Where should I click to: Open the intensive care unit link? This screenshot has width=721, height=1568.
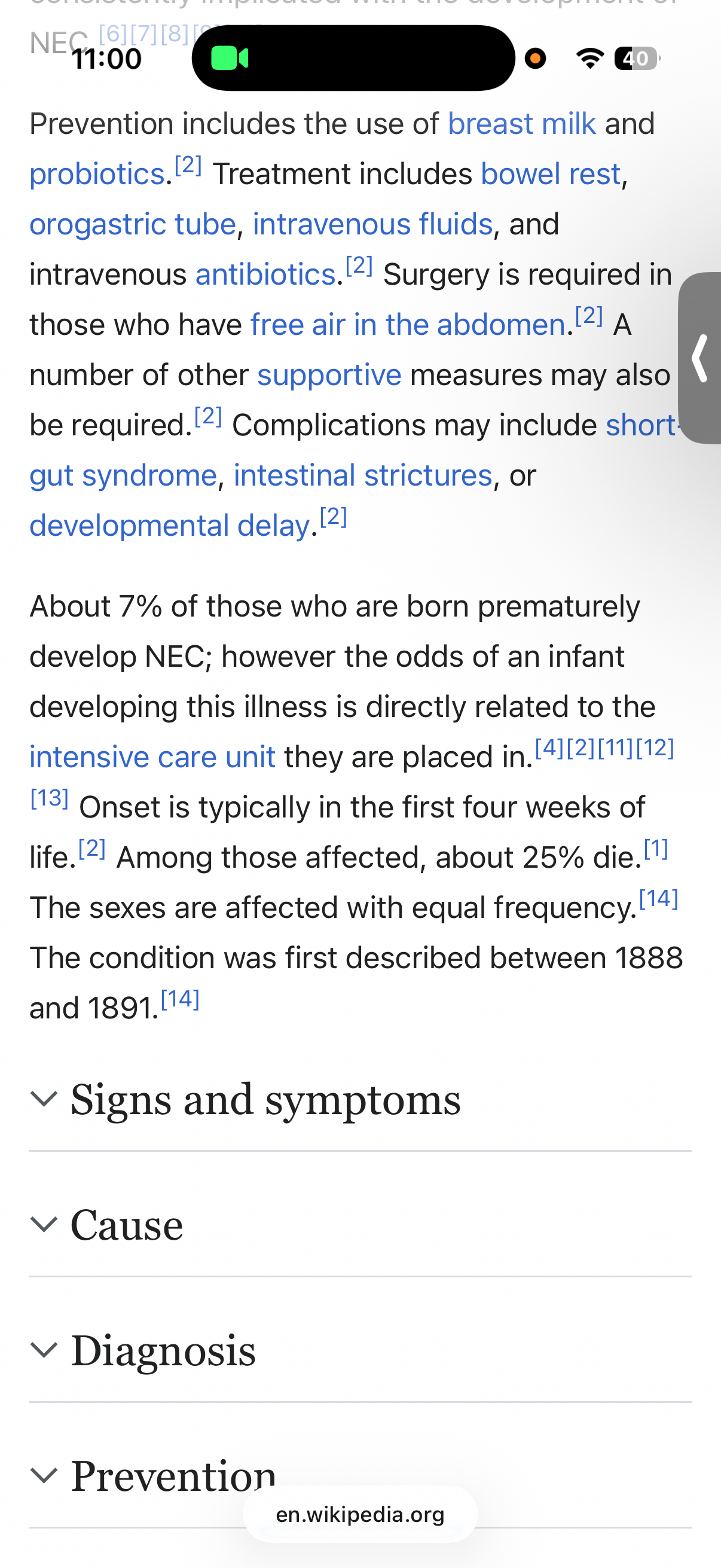[152, 758]
